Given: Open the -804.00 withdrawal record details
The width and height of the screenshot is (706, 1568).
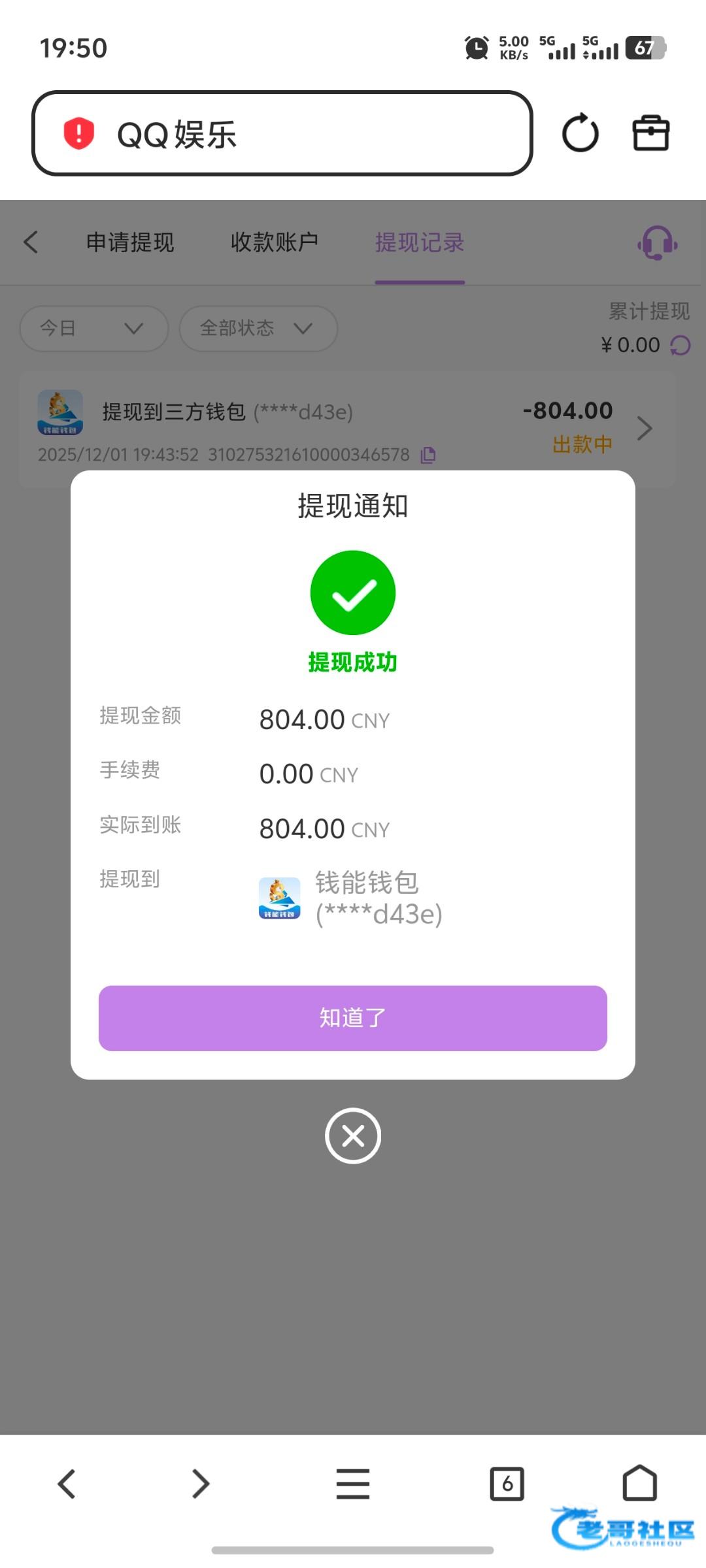Looking at the screenshot, I should 644,429.
